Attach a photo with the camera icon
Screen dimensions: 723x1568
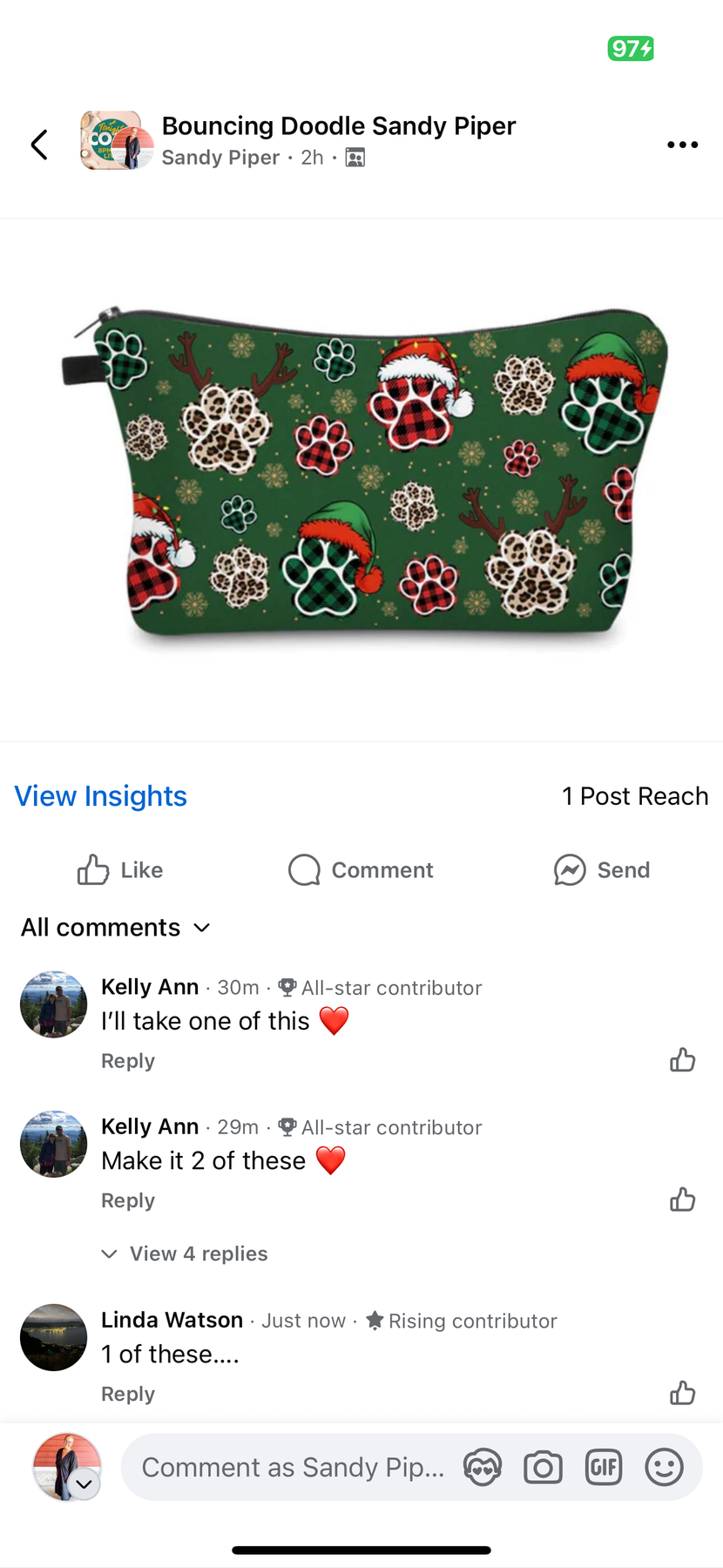tap(543, 1468)
